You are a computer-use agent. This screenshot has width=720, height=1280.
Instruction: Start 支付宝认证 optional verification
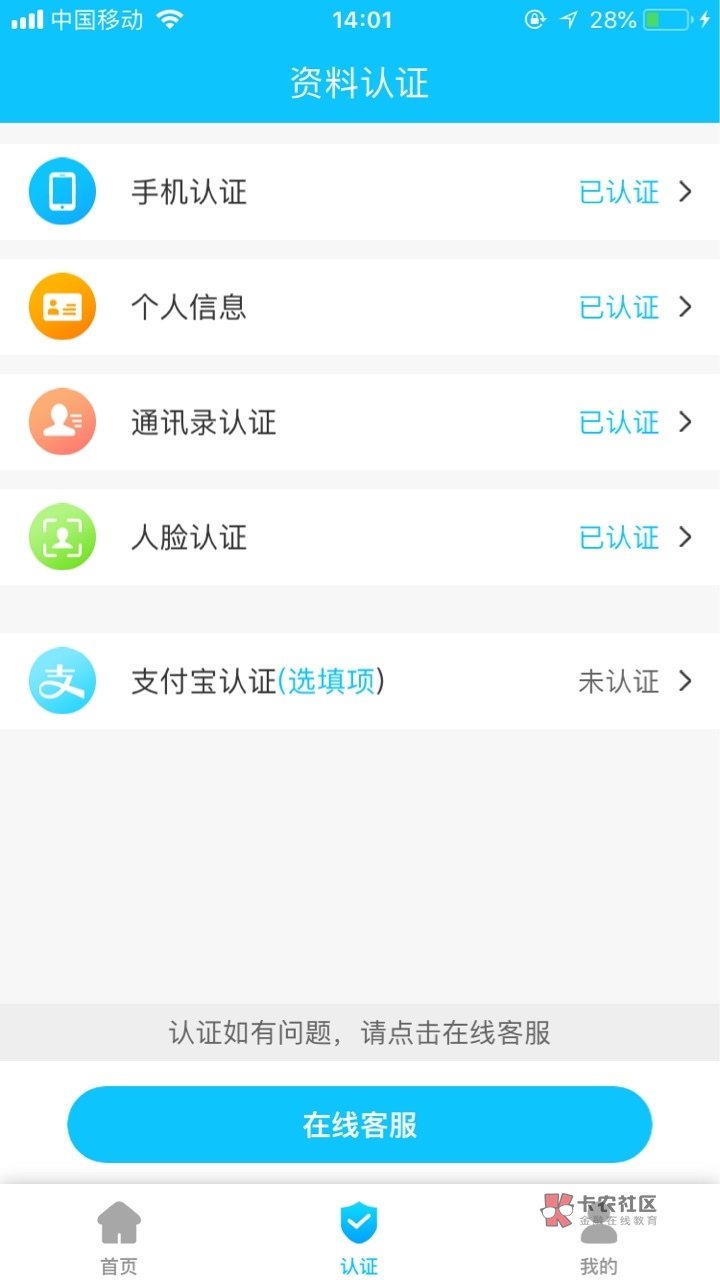[x=360, y=682]
